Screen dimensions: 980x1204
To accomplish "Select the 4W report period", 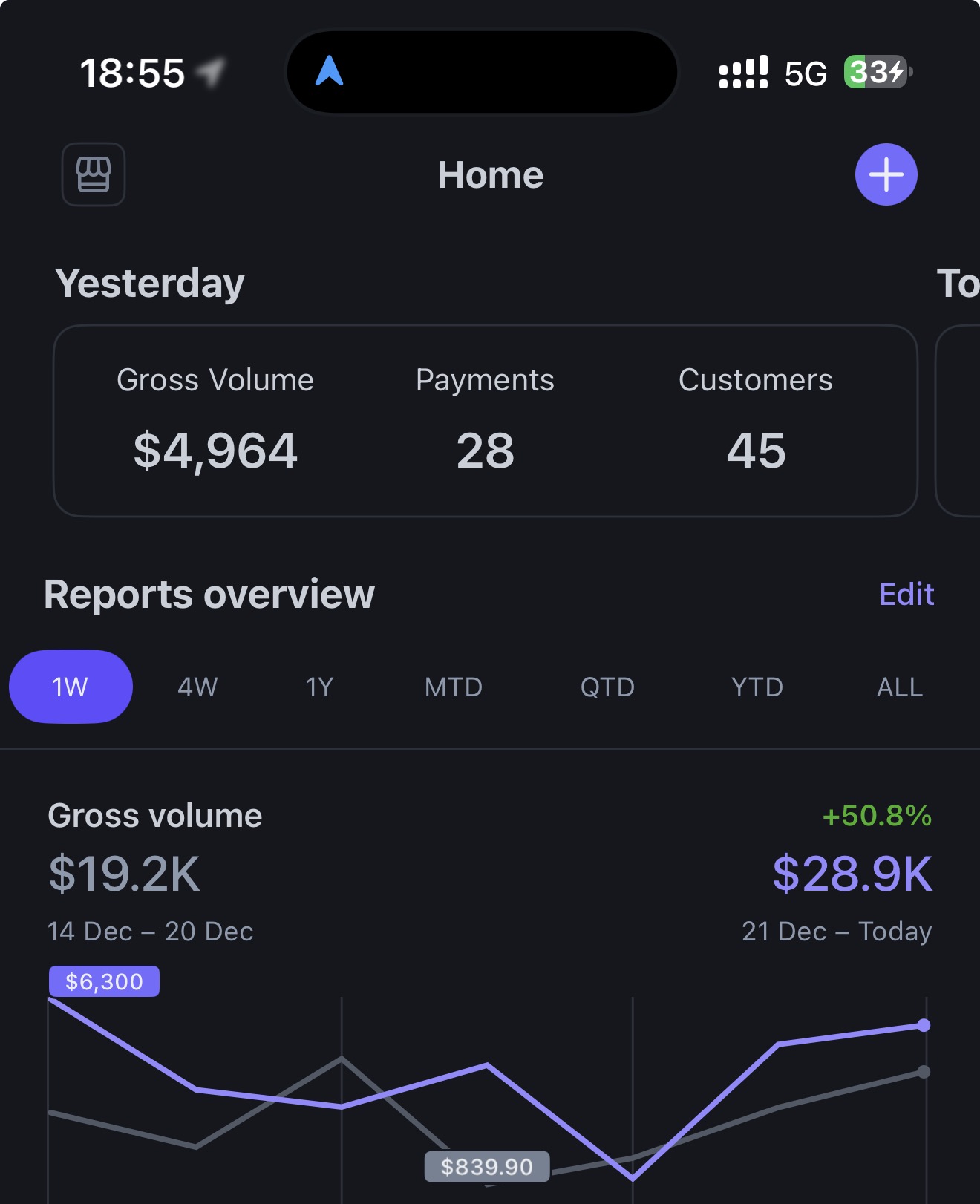I will 196,687.
